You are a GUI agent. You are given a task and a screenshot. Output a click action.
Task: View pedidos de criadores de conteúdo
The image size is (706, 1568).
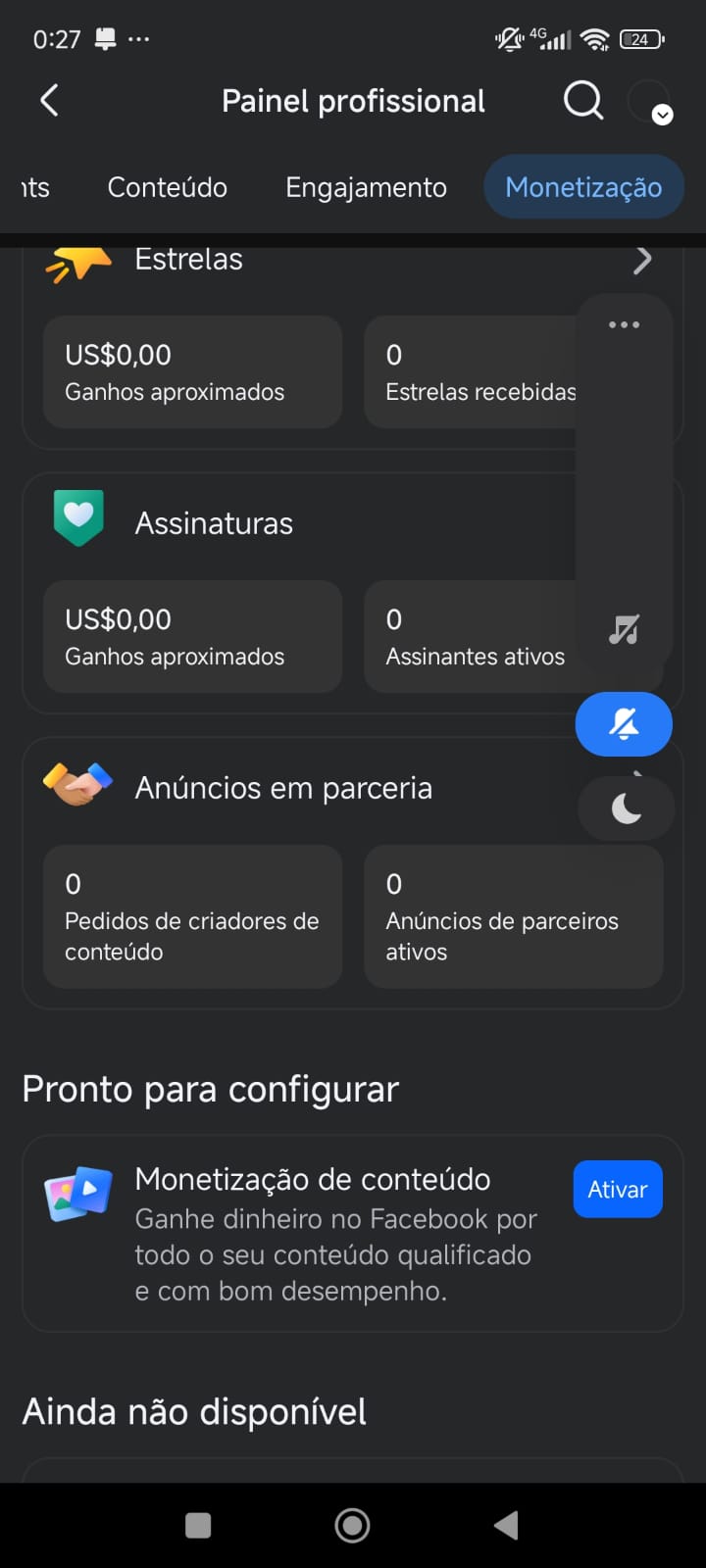[x=192, y=917]
